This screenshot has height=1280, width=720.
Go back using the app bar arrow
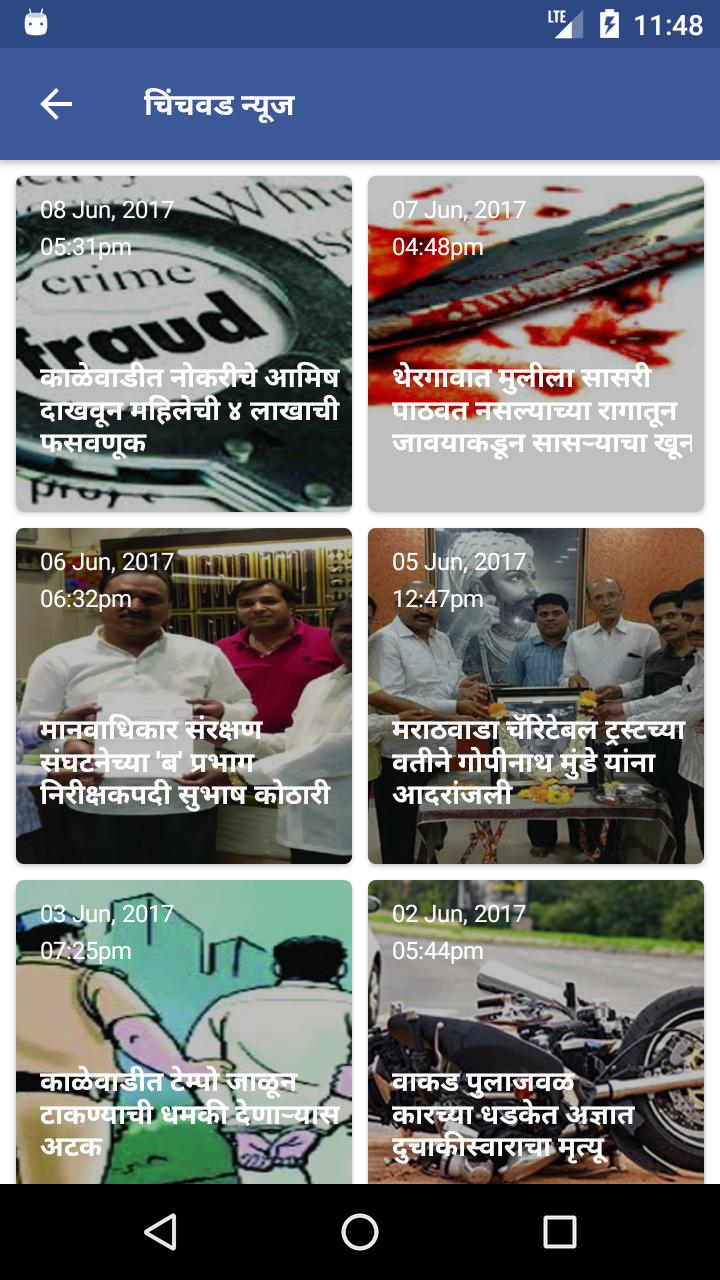56,104
